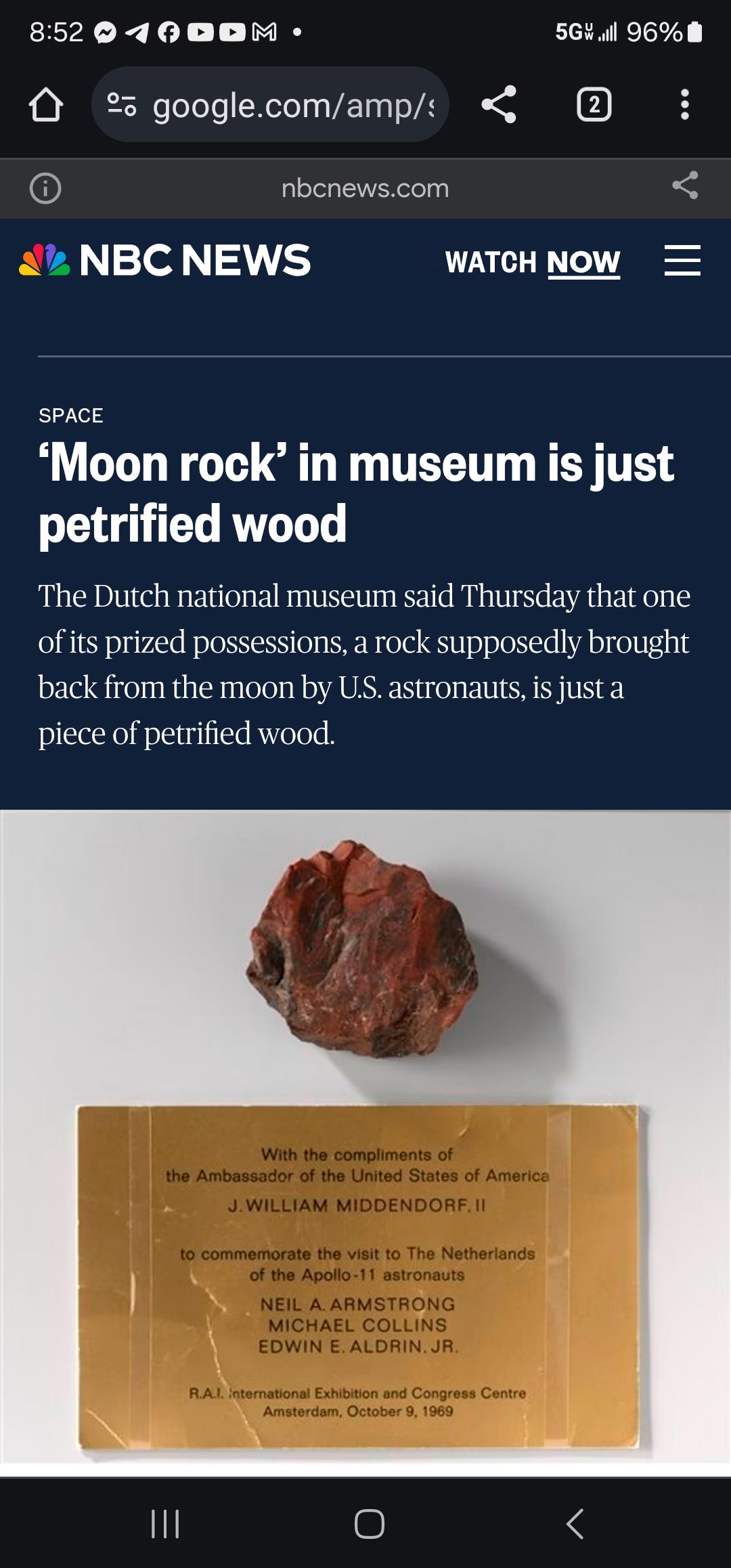Viewport: 731px width, 1568px height.
Task: Open the Chrome overflow menu
Action: pos(684,105)
